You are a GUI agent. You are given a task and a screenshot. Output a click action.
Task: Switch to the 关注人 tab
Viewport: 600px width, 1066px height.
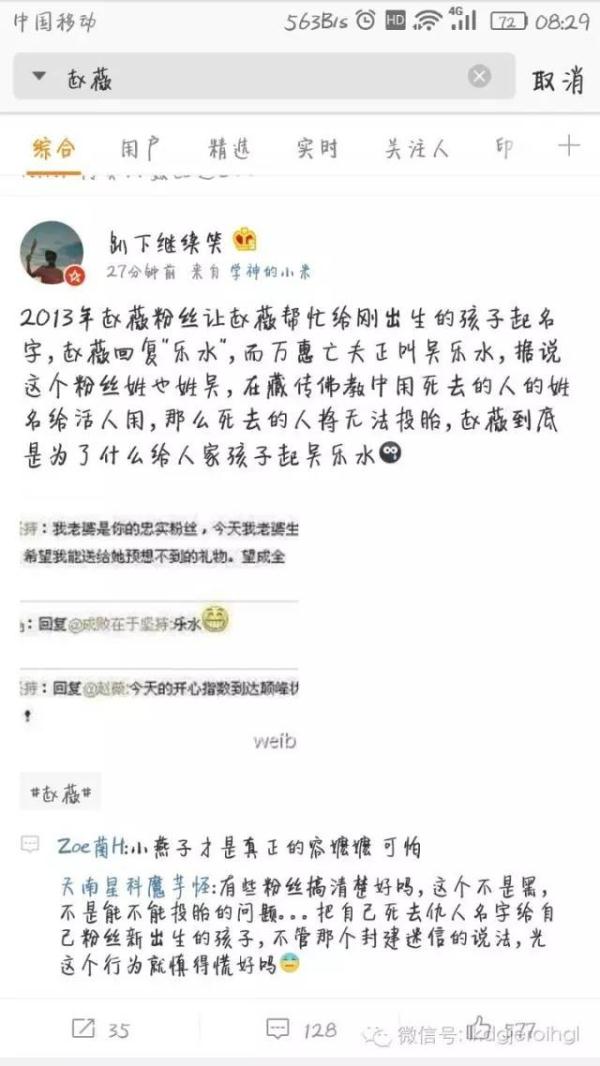(x=417, y=149)
